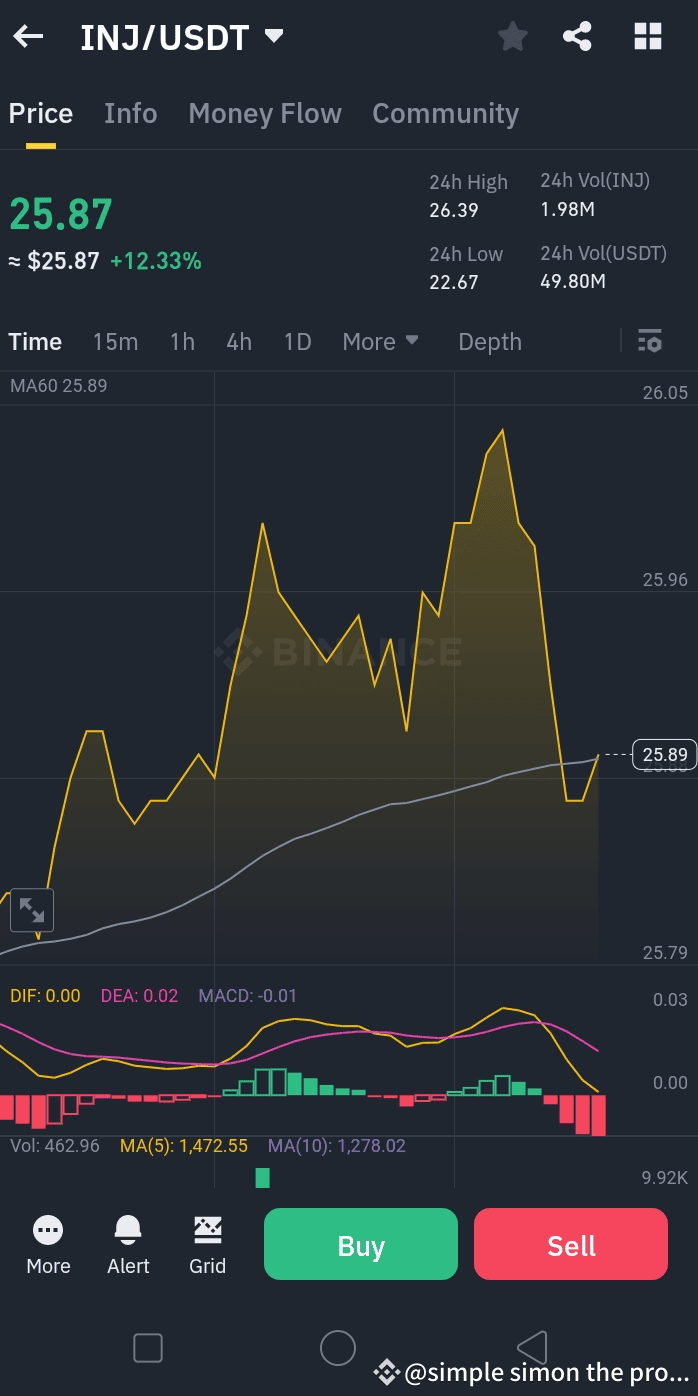The width and height of the screenshot is (698, 1396).
Task: Expand the More intervals dropdown
Action: click(380, 342)
